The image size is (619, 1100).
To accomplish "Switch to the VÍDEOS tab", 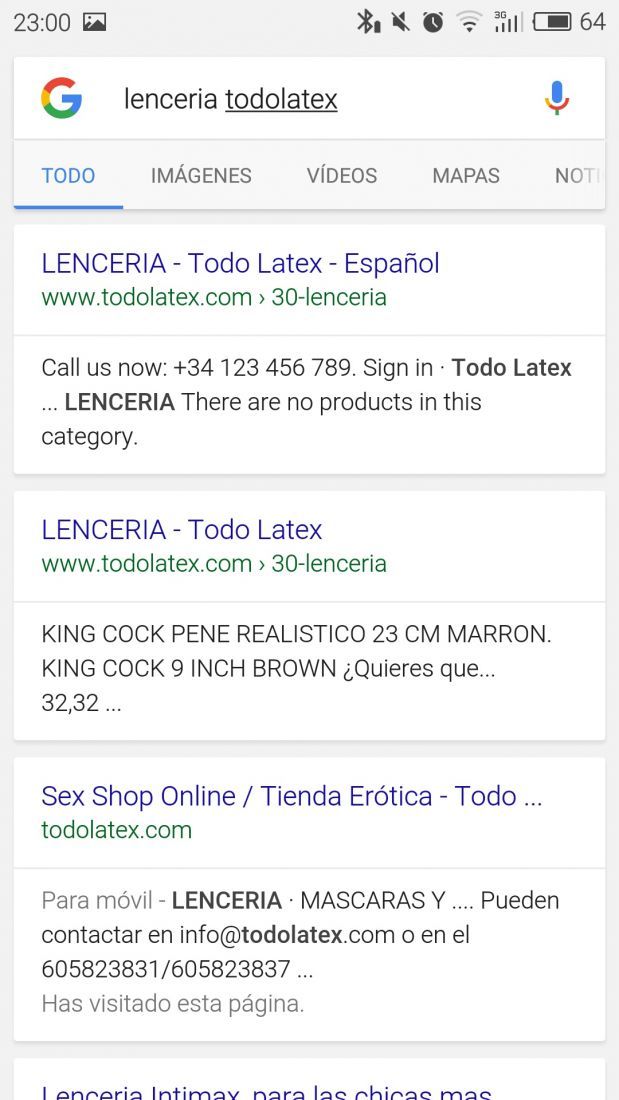I will click(x=342, y=175).
